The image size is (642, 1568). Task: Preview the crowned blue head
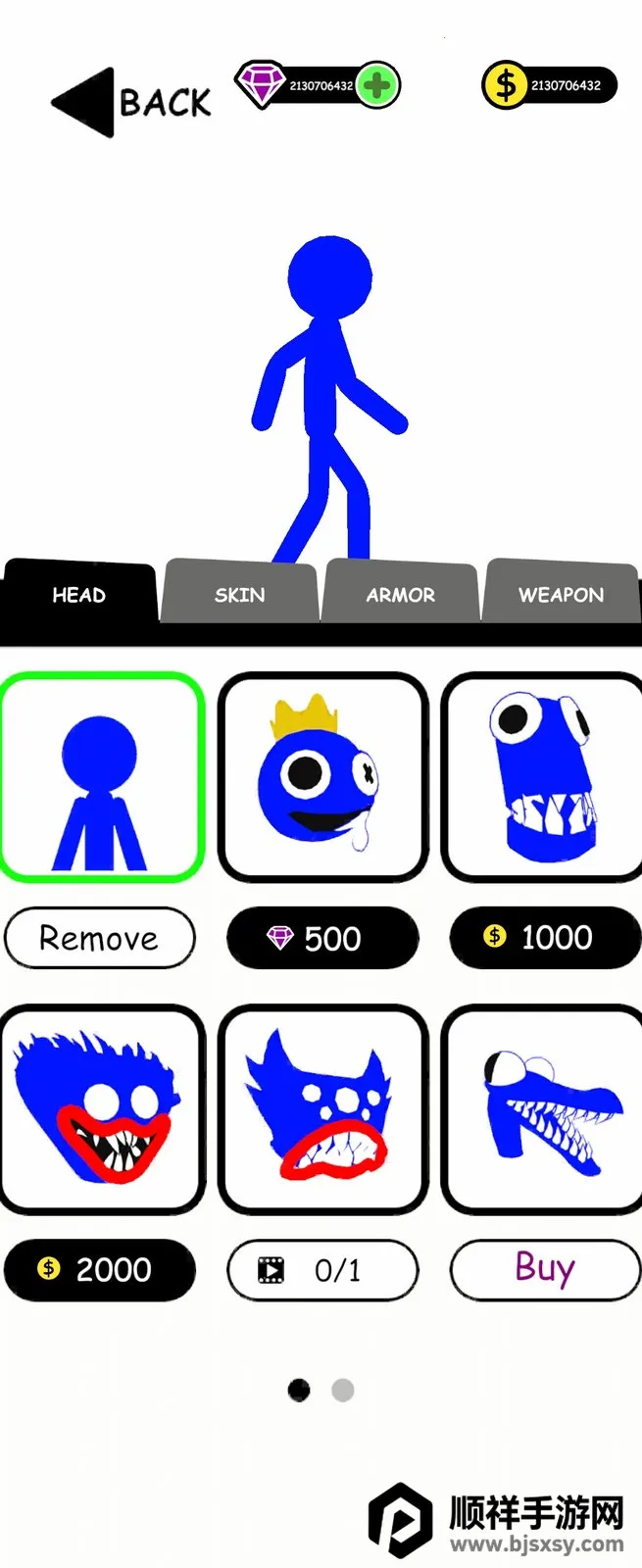pos(322,777)
